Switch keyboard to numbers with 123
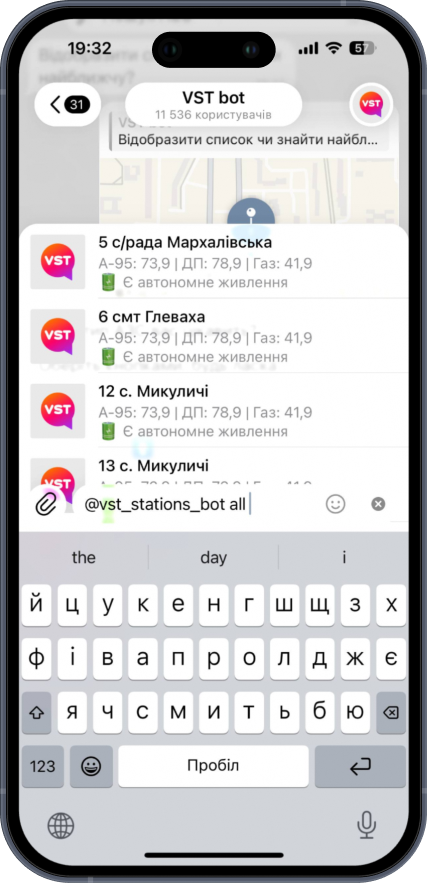The image size is (427, 883). tap(43, 766)
